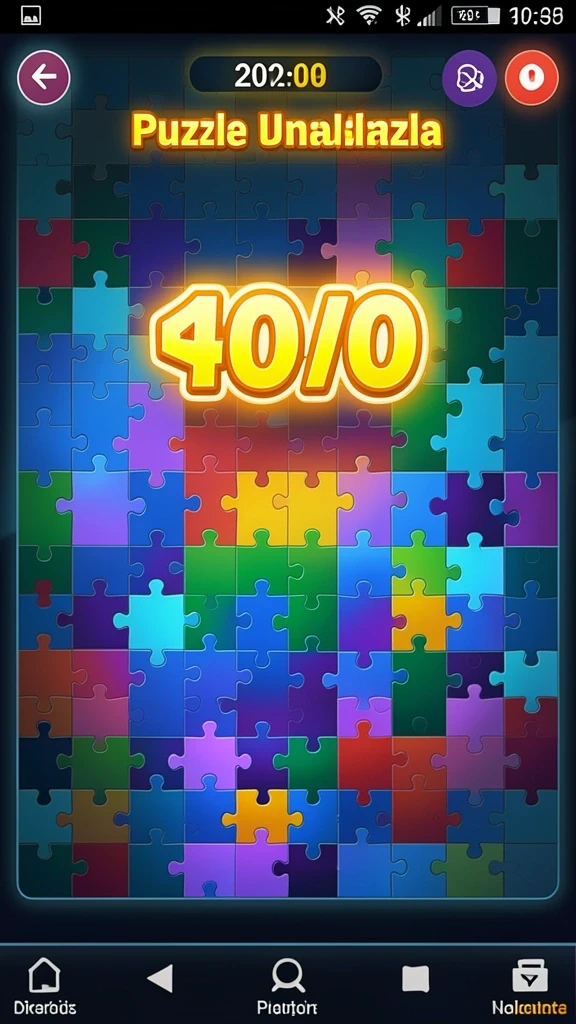Switch to the Piartorn search tab
576x1024 pixels.
pos(287,987)
